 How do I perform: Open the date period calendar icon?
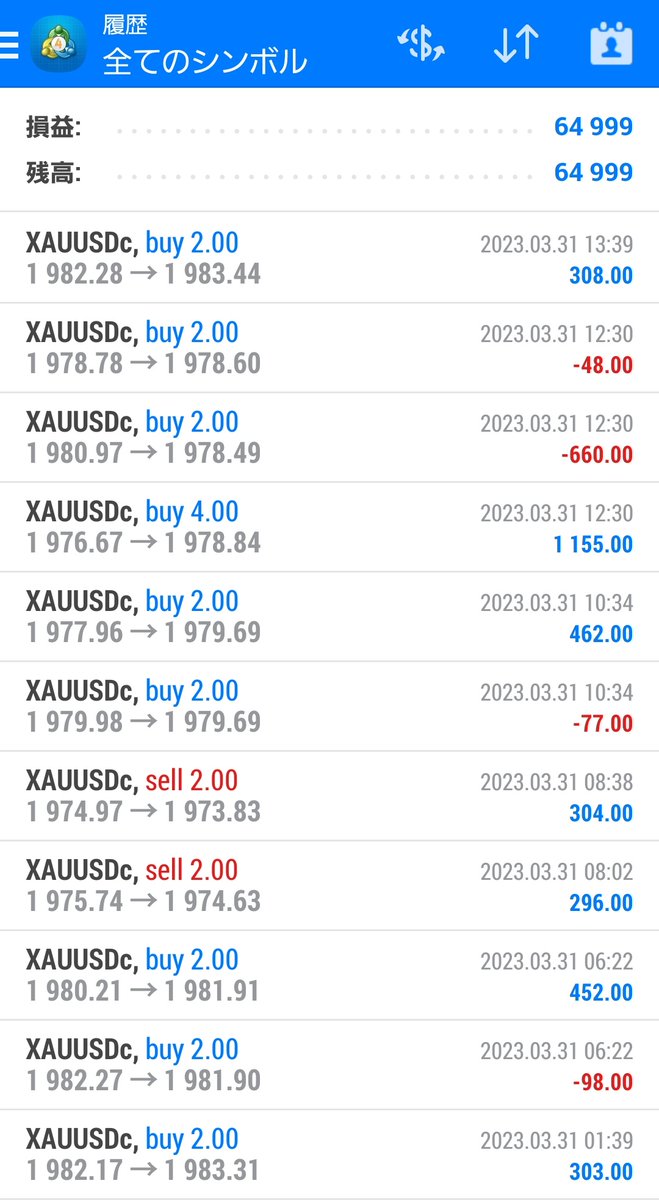[x=611, y=45]
